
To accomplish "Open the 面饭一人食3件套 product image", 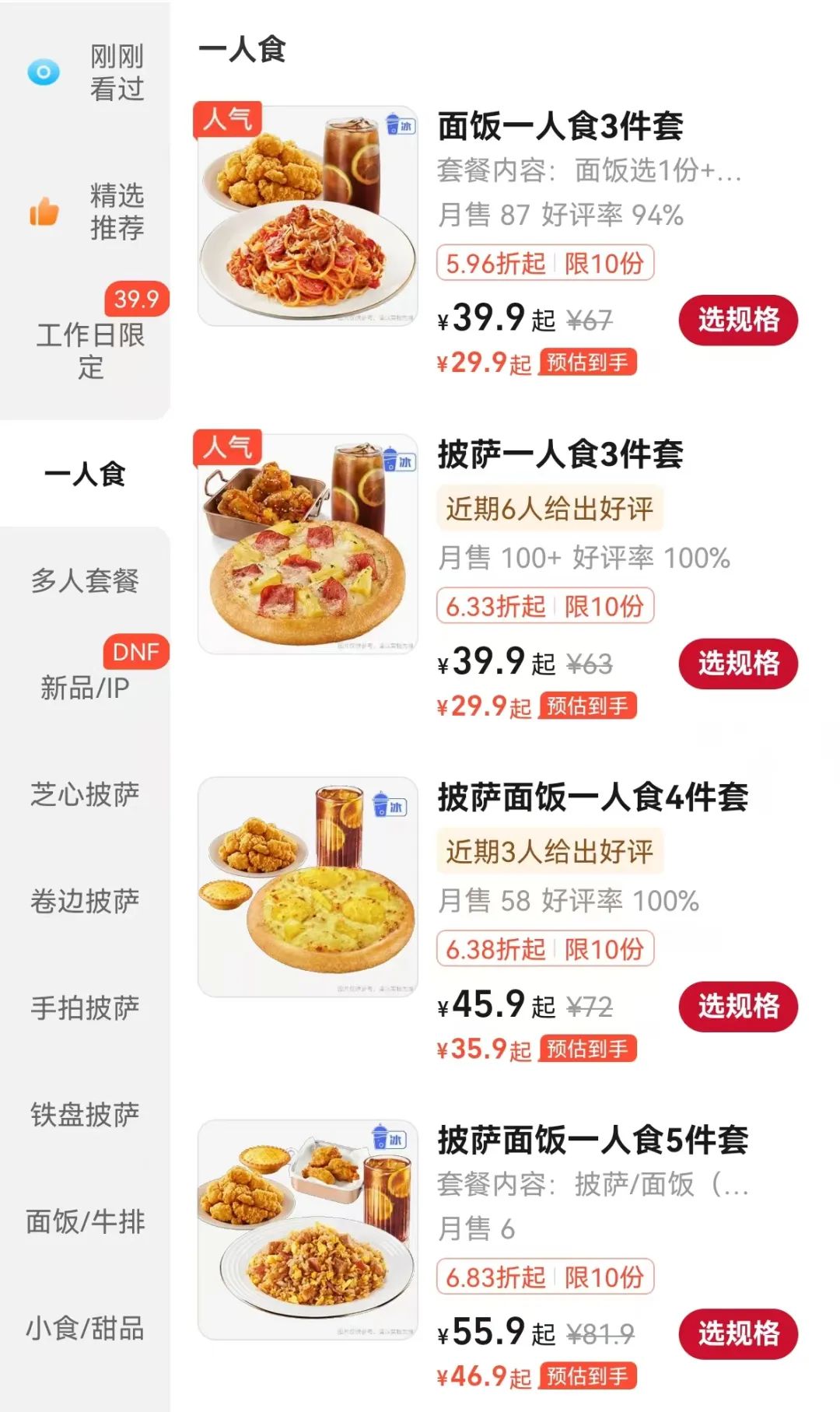I will [308, 215].
